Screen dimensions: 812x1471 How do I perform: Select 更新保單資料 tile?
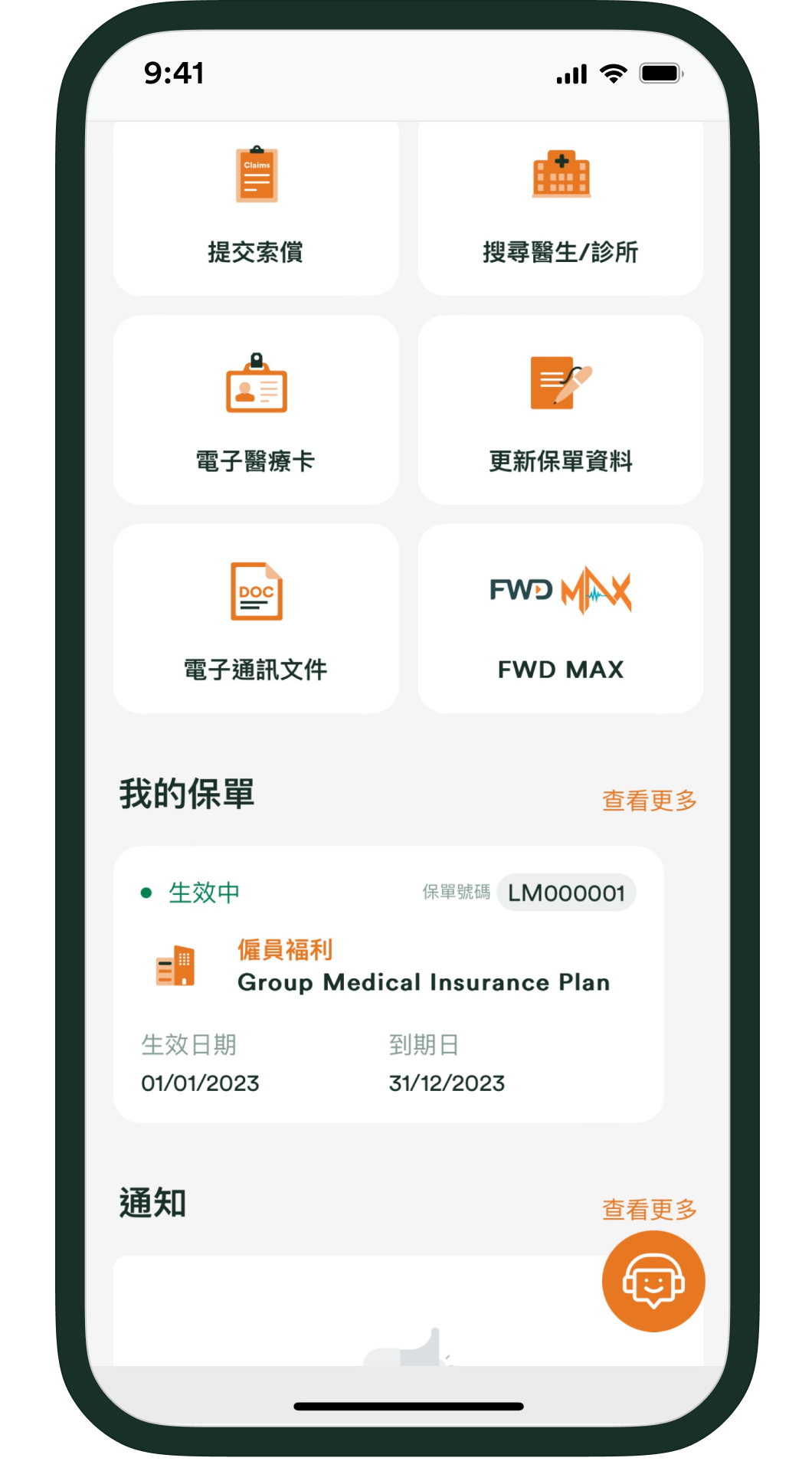coord(560,411)
